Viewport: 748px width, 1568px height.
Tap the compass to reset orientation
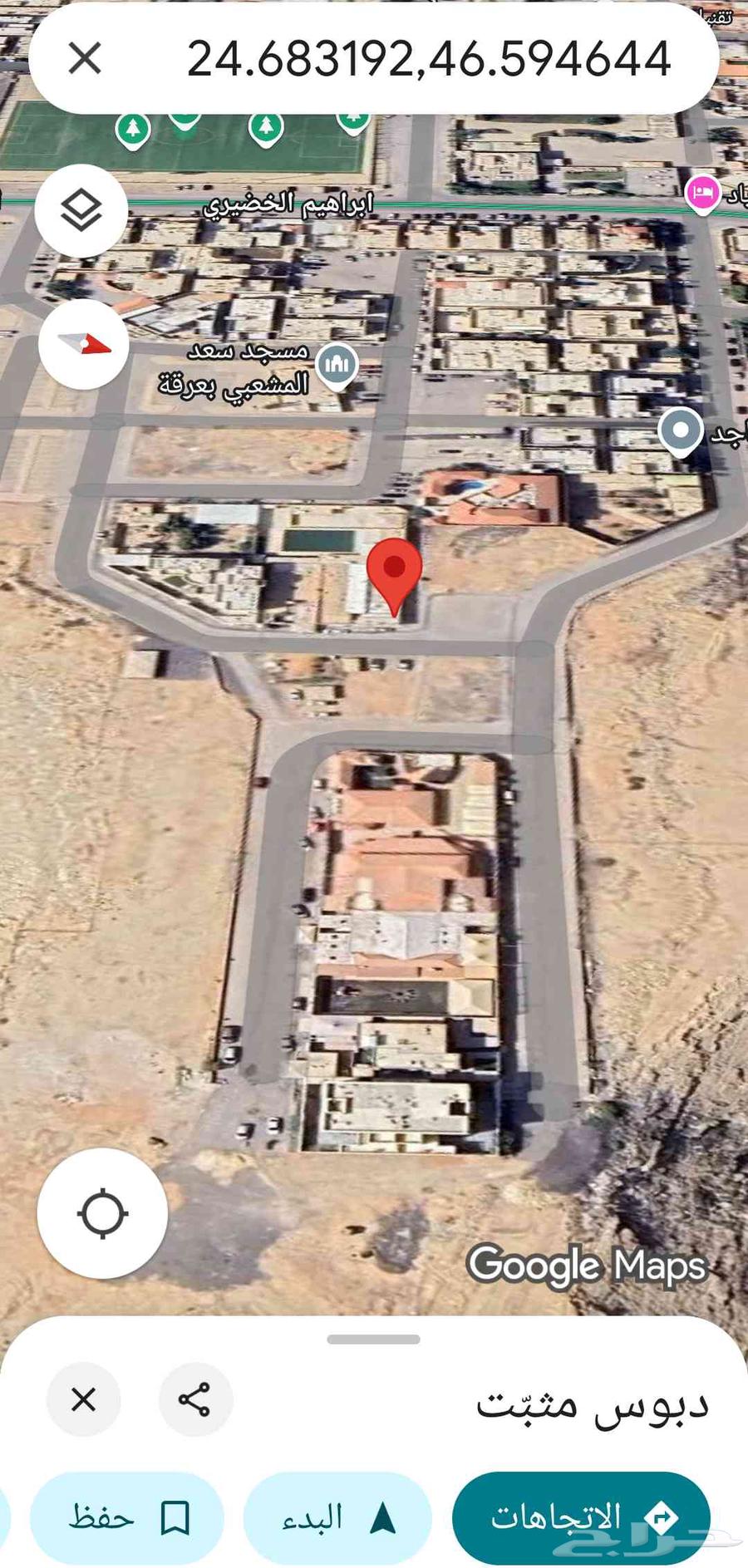click(83, 344)
